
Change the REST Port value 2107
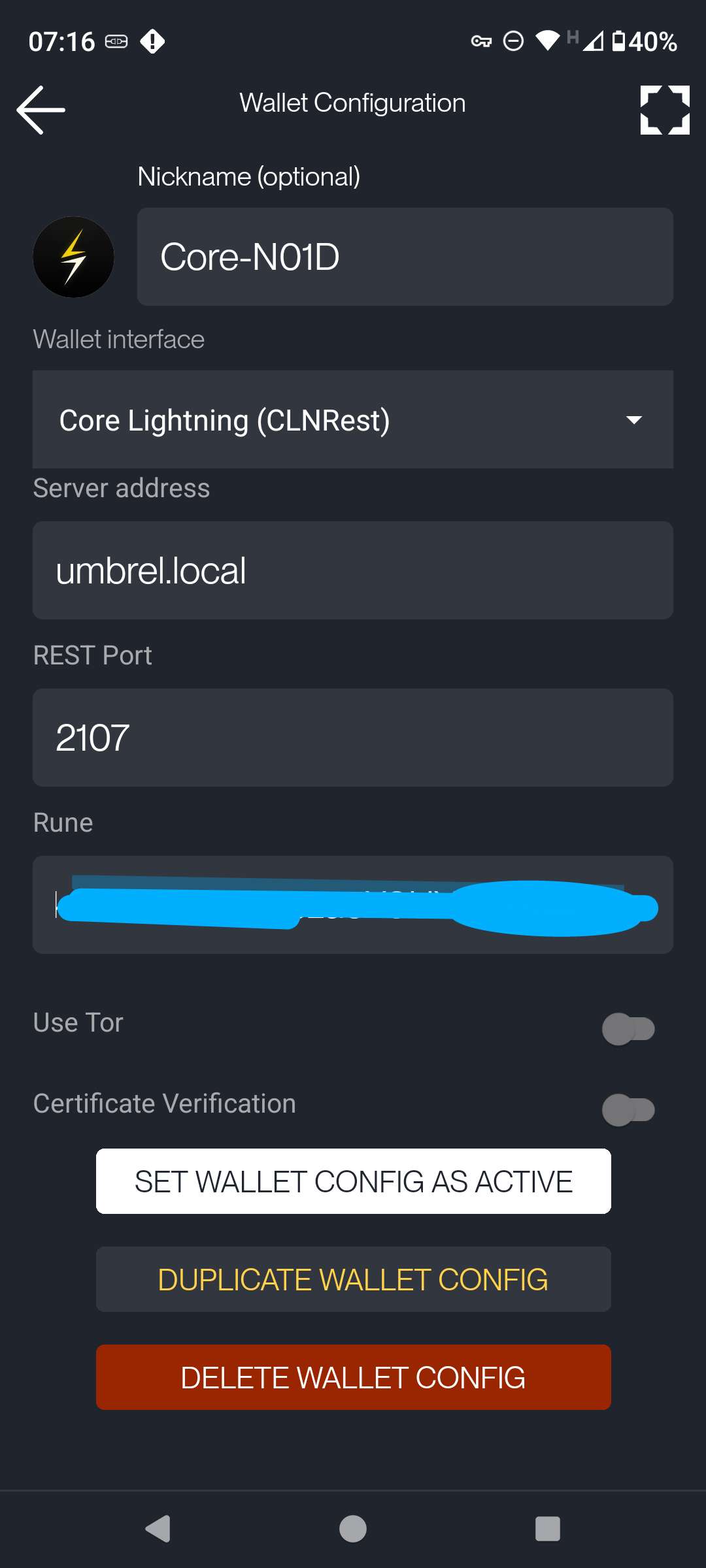pyautogui.click(x=353, y=738)
